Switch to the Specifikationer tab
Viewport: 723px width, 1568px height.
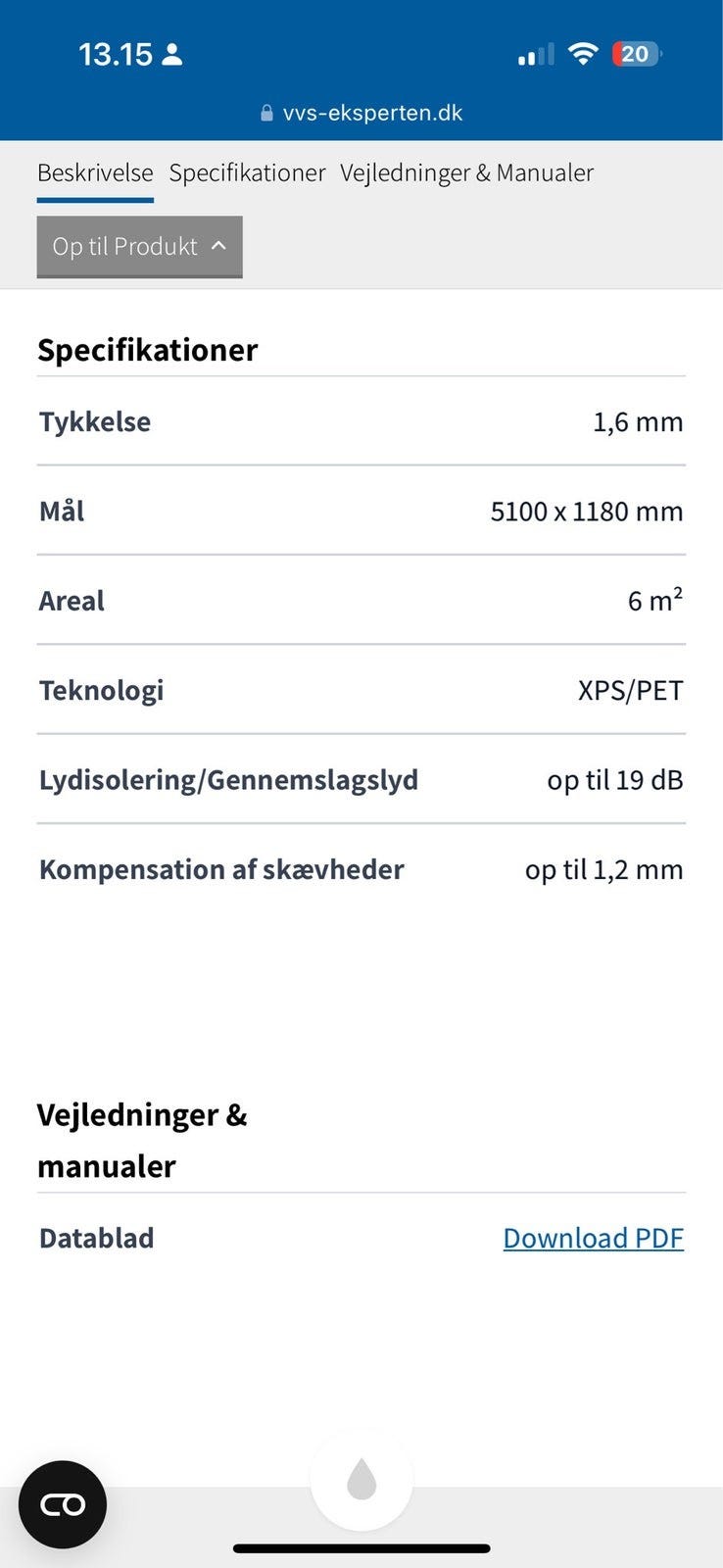coord(247,172)
